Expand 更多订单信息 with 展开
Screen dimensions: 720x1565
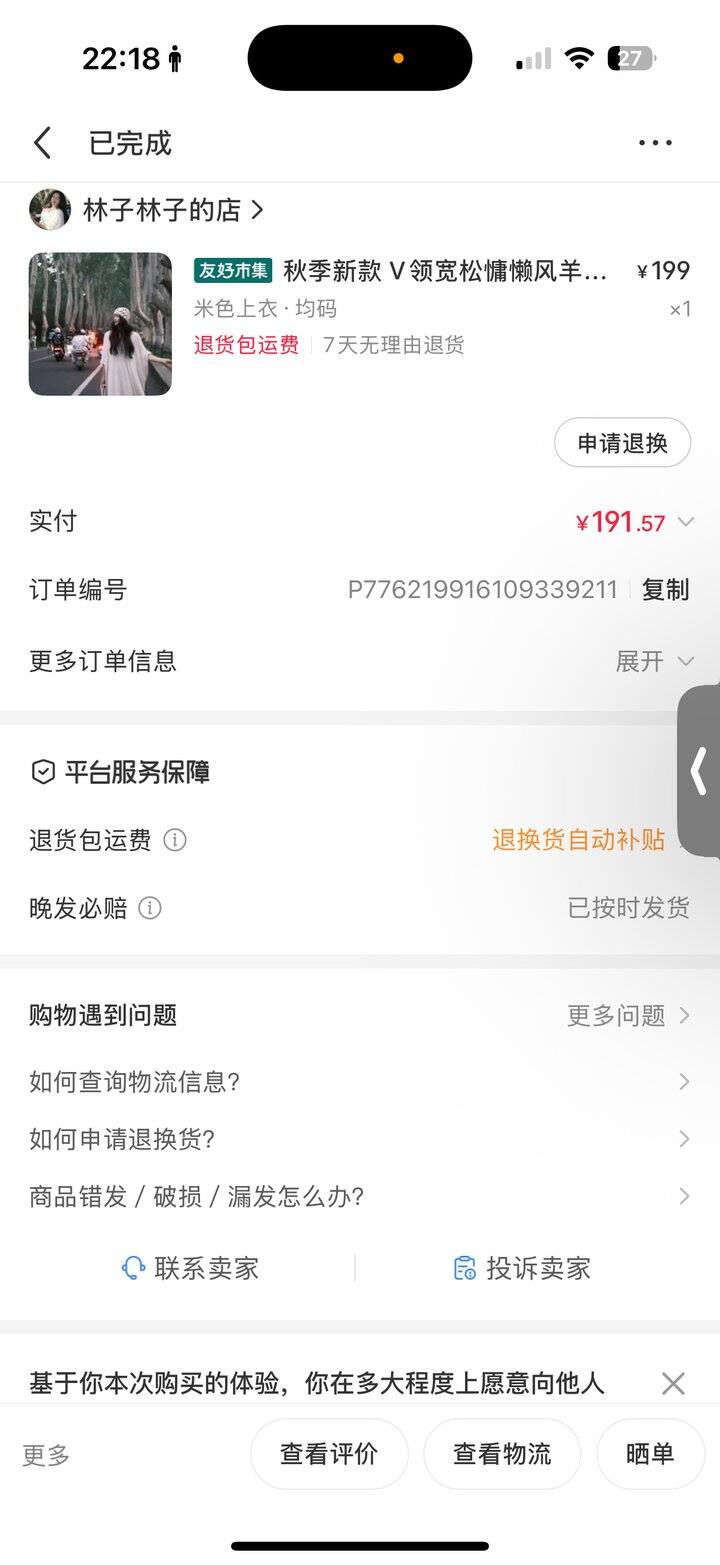654,661
